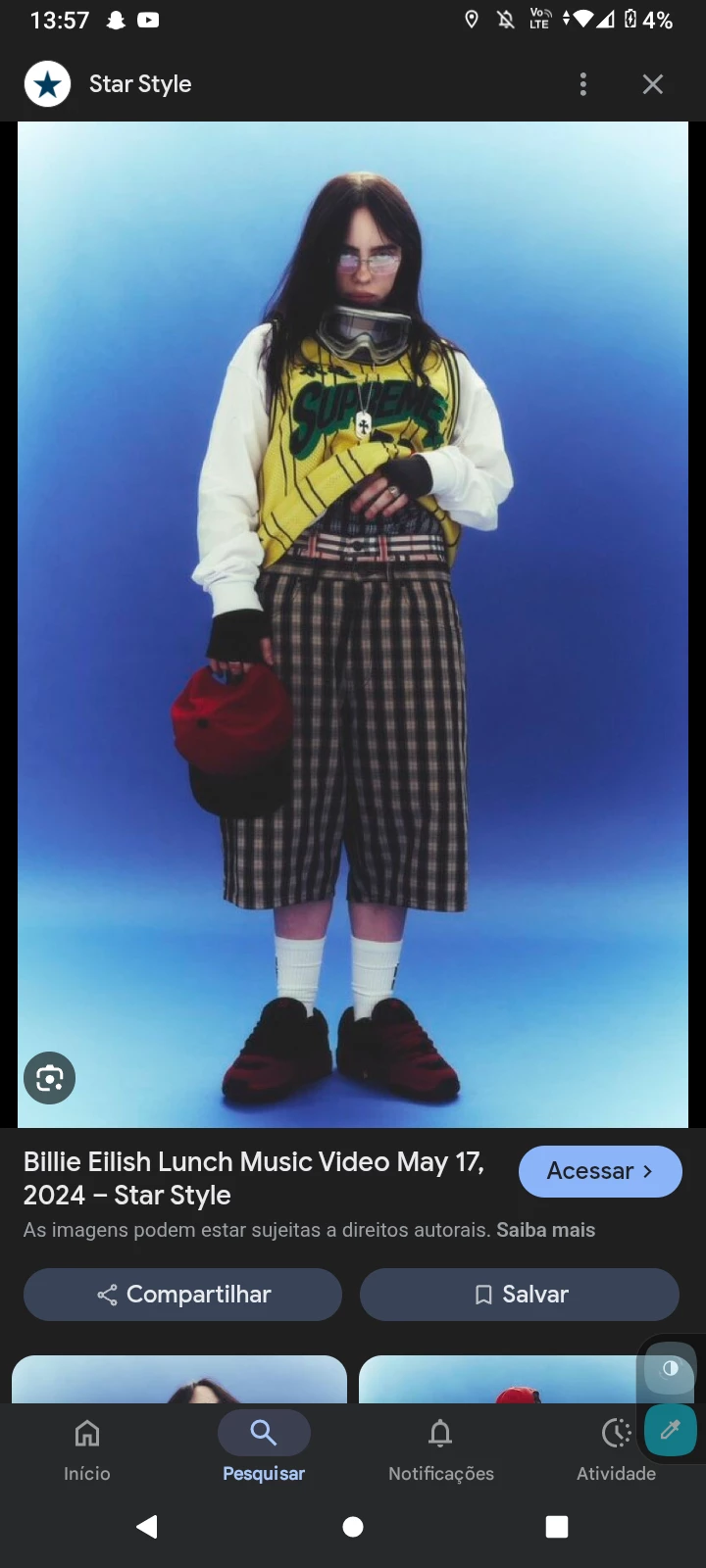Select the Pesquisar tab
Screen dimensions: 706x1568
click(264, 1448)
